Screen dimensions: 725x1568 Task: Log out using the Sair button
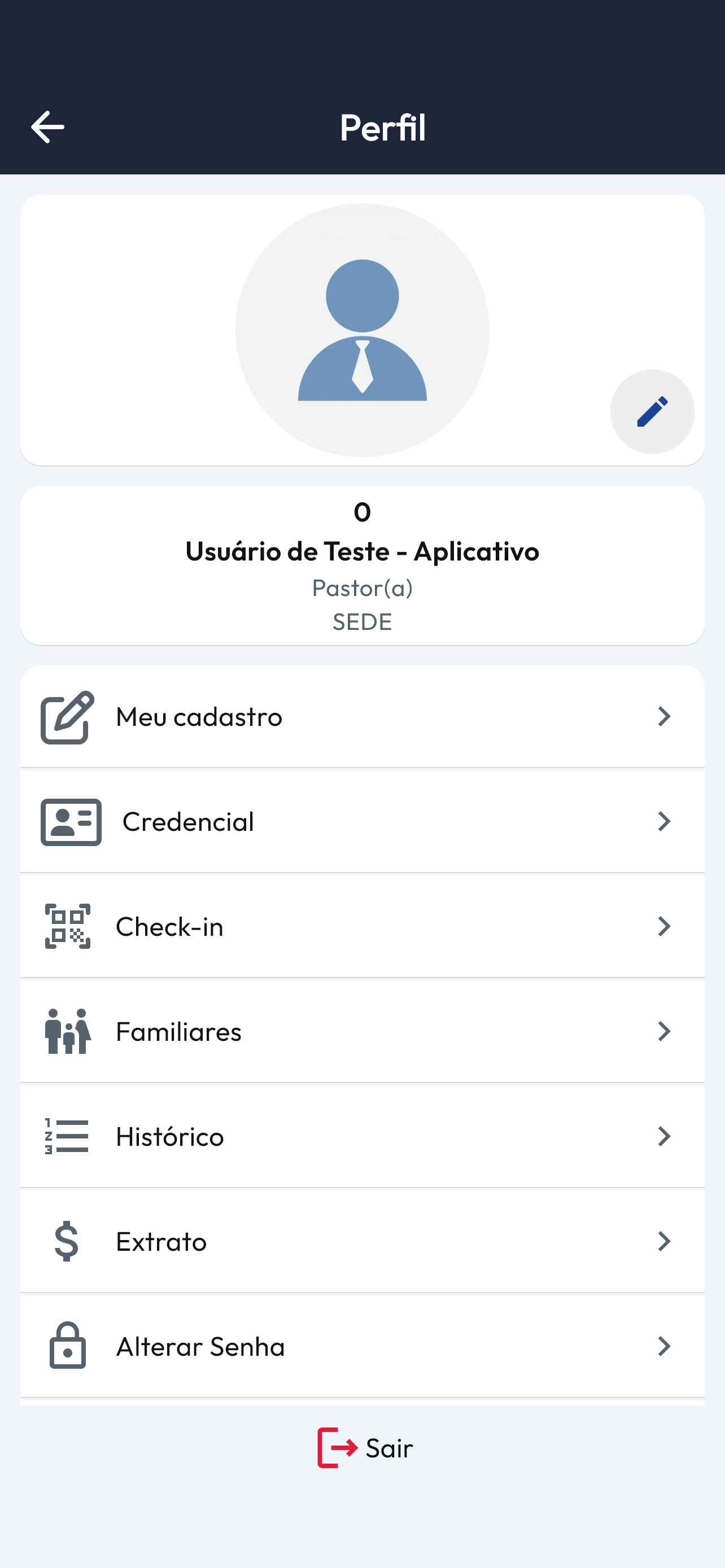click(x=365, y=1447)
